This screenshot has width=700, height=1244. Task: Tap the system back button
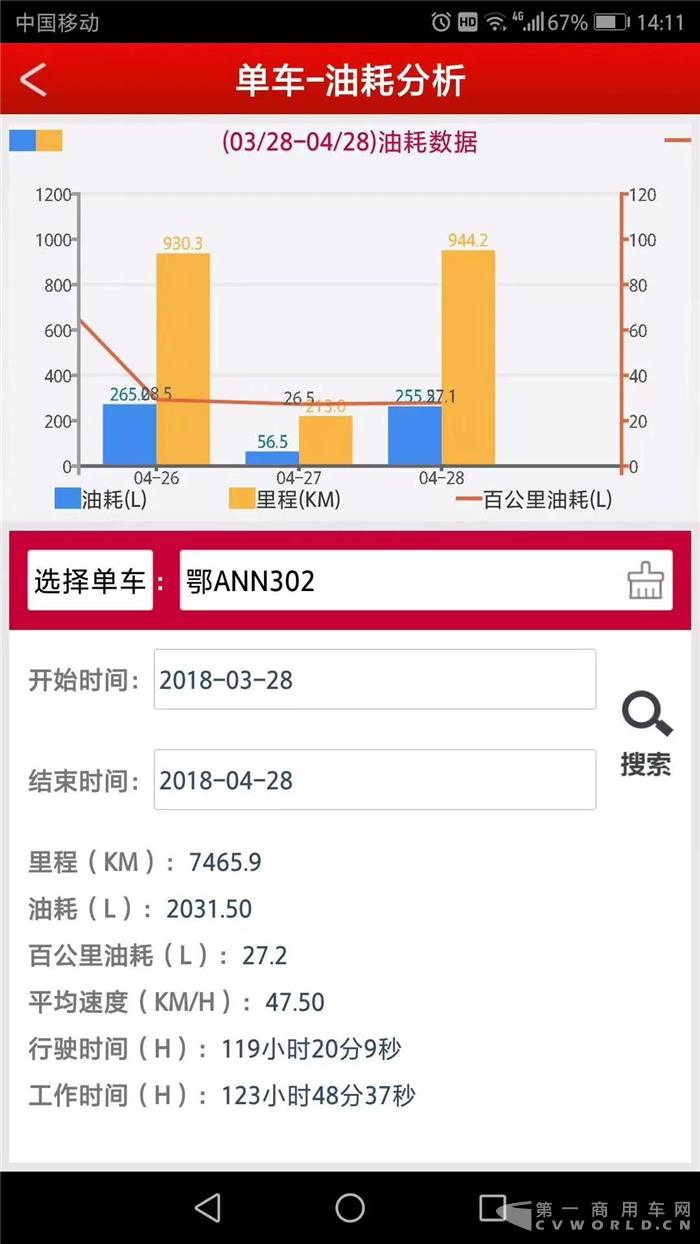207,1208
